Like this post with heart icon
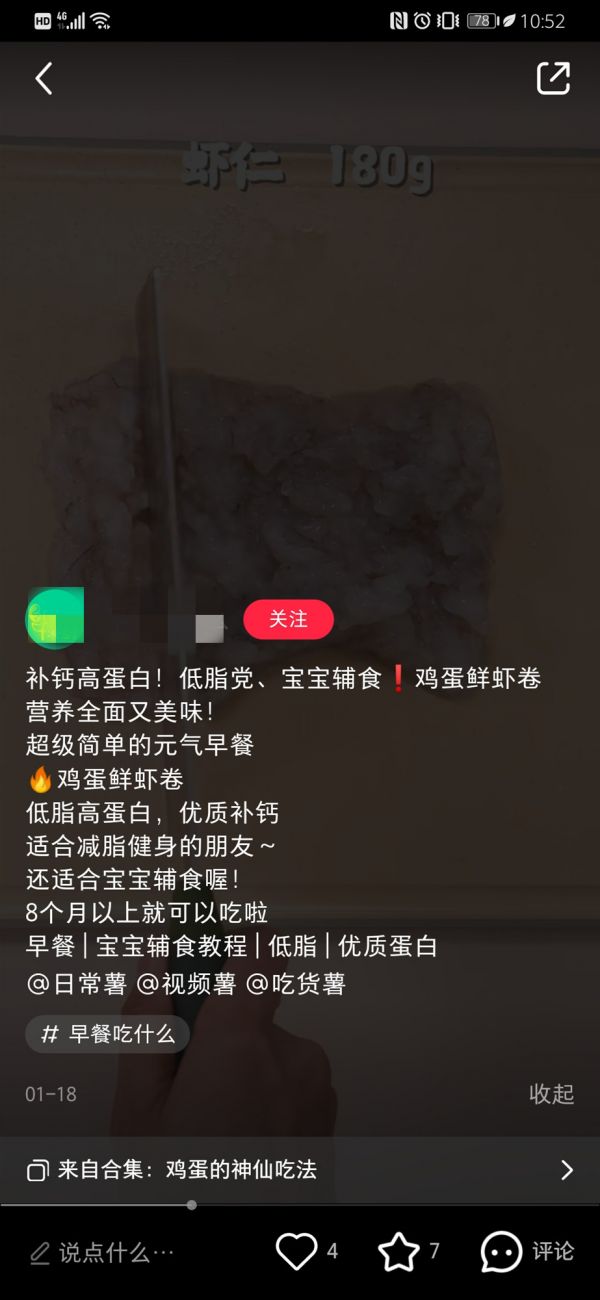The image size is (600, 1300). [x=297, y=1251]
